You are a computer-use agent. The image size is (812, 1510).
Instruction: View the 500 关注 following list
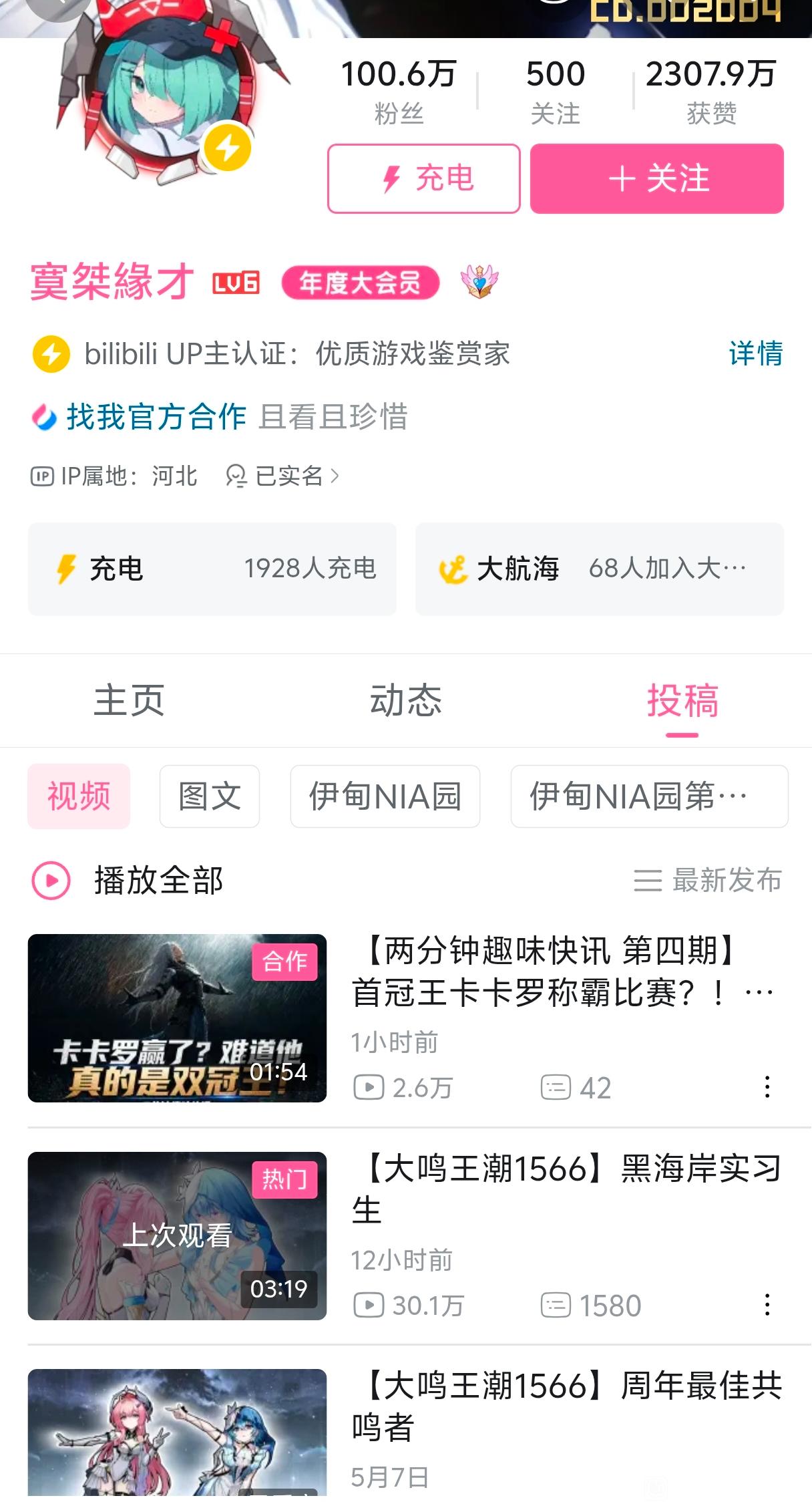point(555,92)
